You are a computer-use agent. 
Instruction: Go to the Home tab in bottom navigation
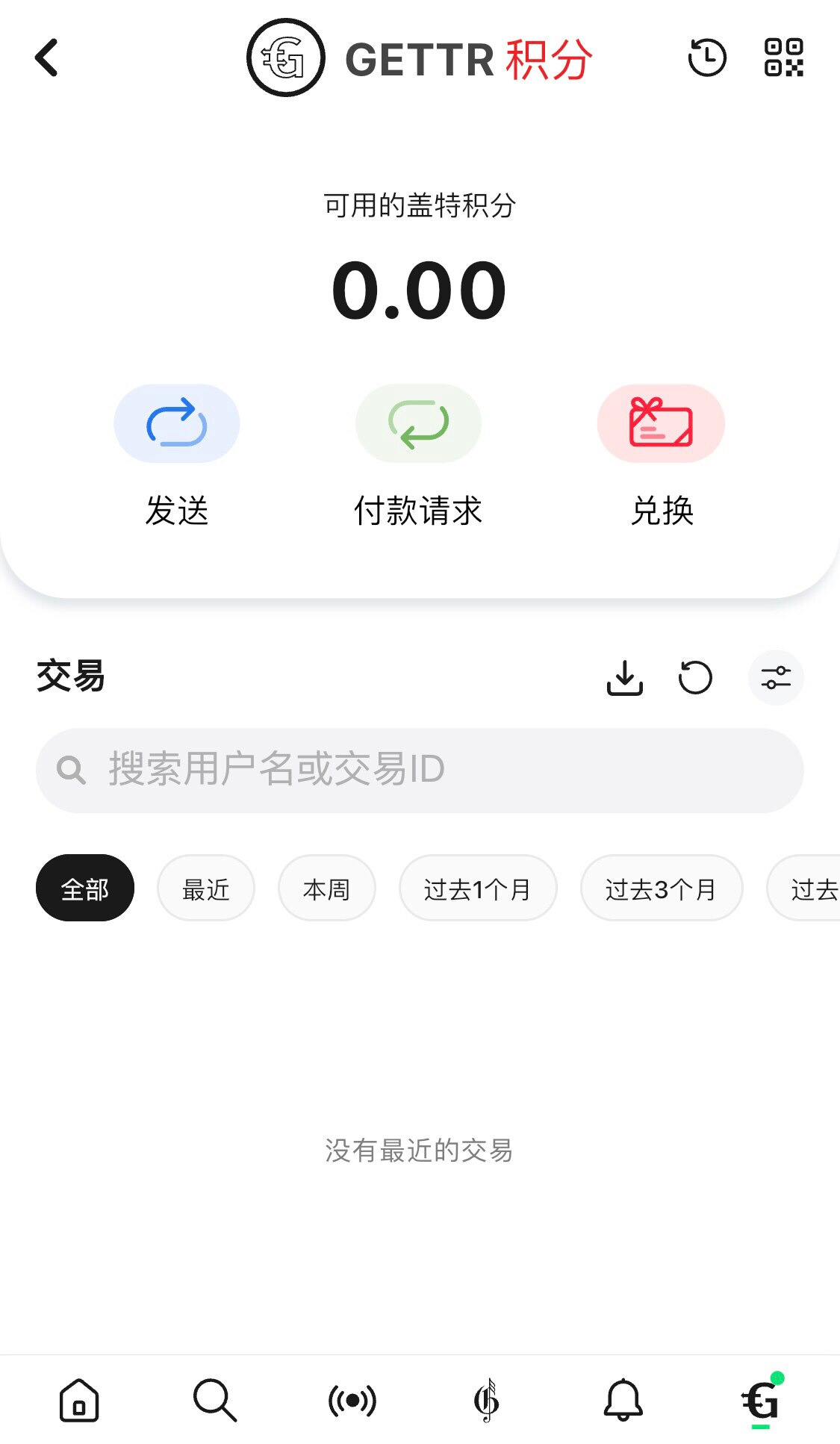point(78,1401)
